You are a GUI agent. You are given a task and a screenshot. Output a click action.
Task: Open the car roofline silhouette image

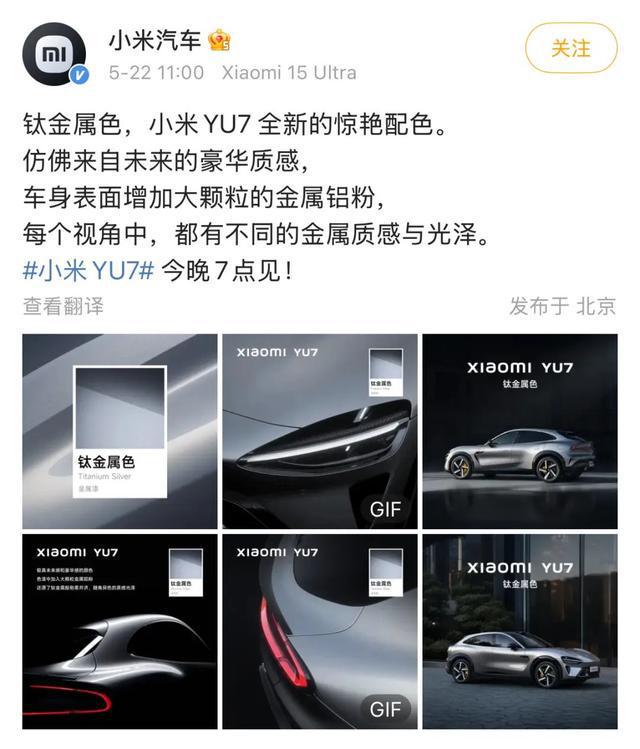coord(120,631)
